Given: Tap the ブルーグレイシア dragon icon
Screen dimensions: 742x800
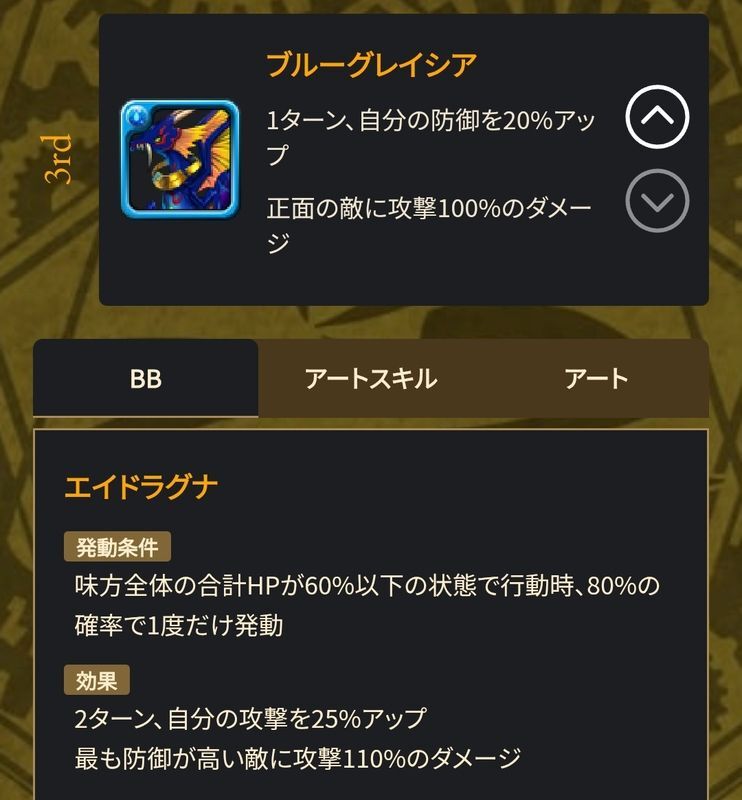Looking at the screenshot, I should [180, 159].
